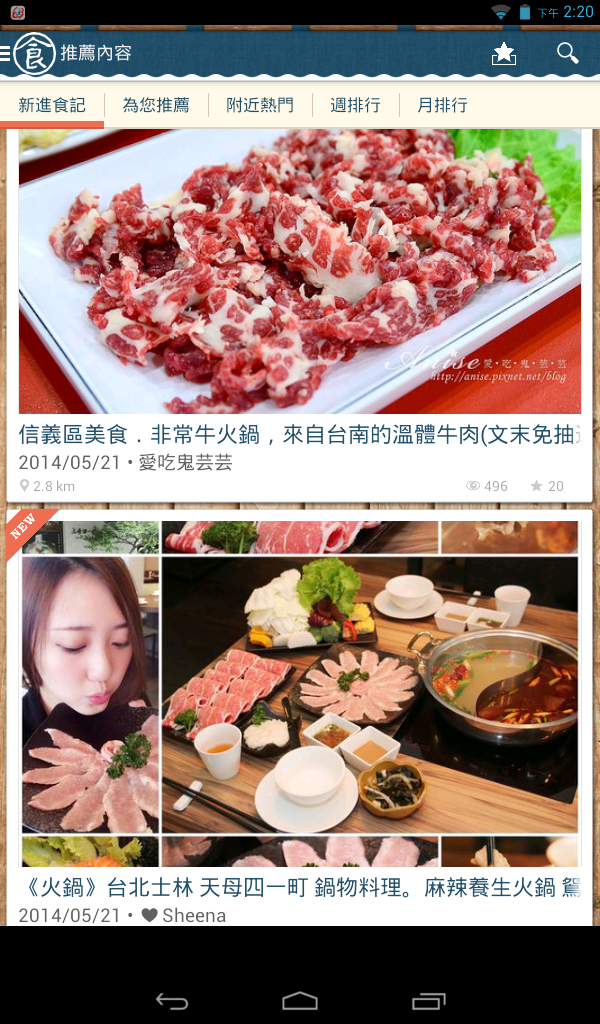Switch to the 附近熱門 tab
Screen dimensions: 600x1024
pos(260,105)
